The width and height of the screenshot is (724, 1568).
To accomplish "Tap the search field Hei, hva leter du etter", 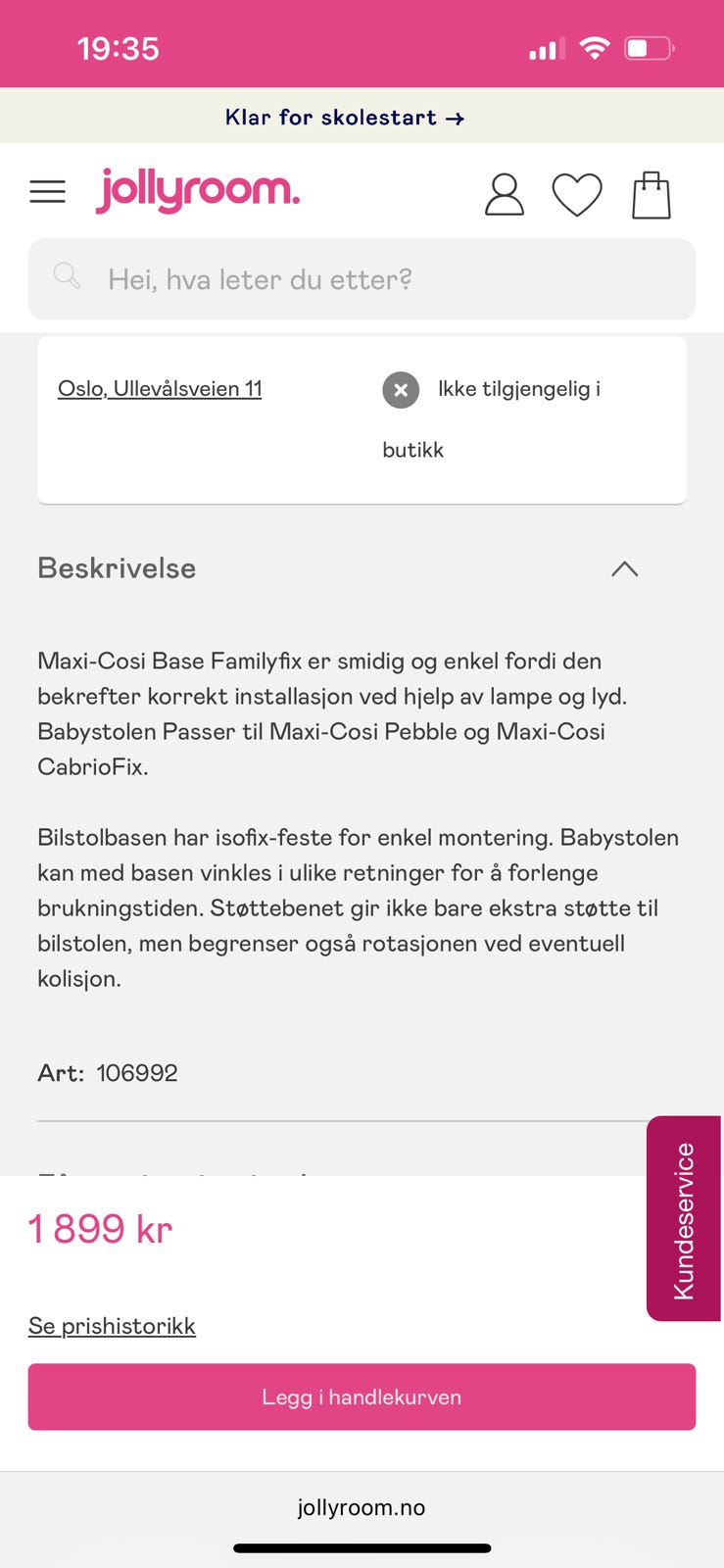I will click(362, 279).
